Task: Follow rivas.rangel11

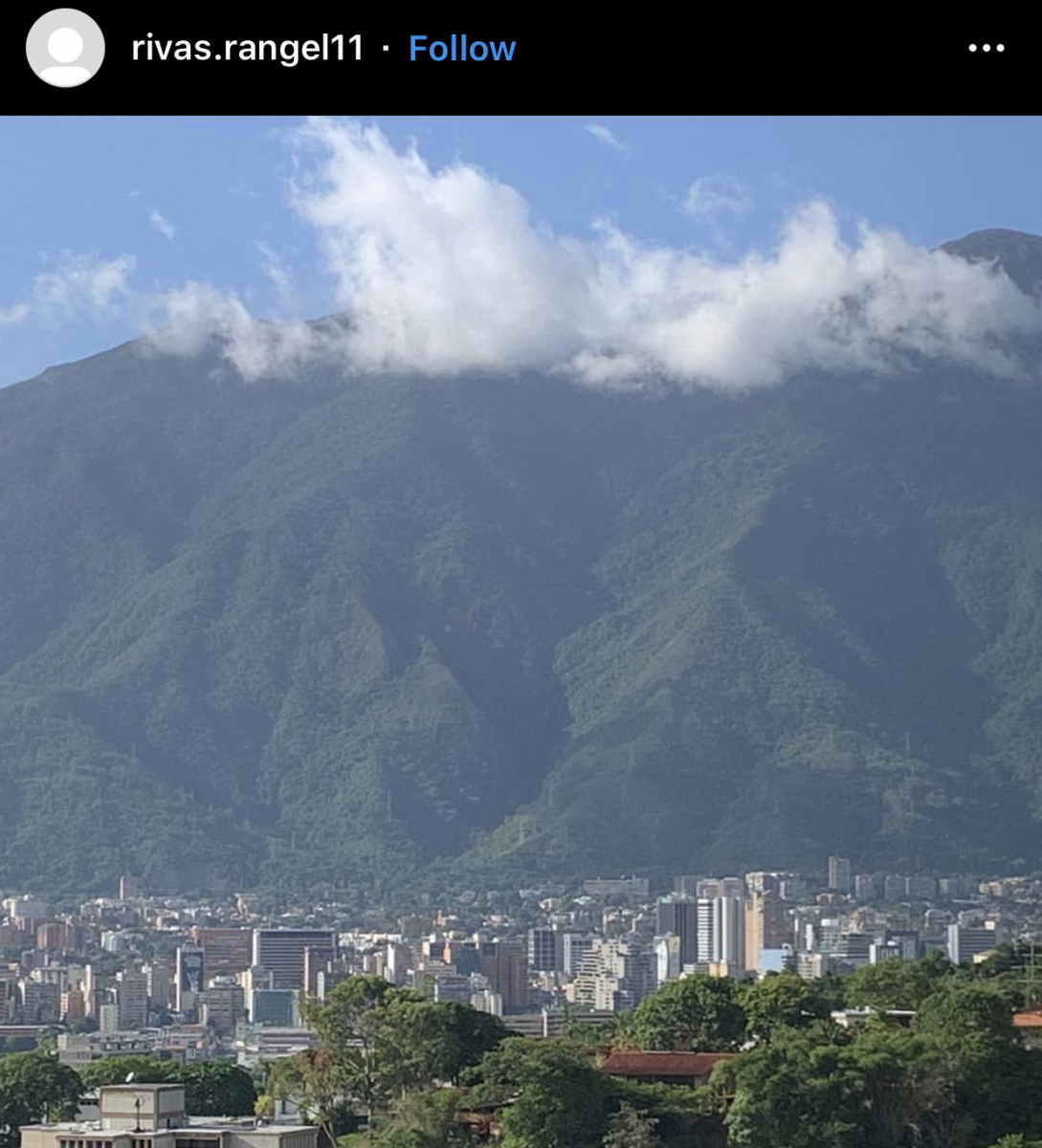Action: point(462,48)
